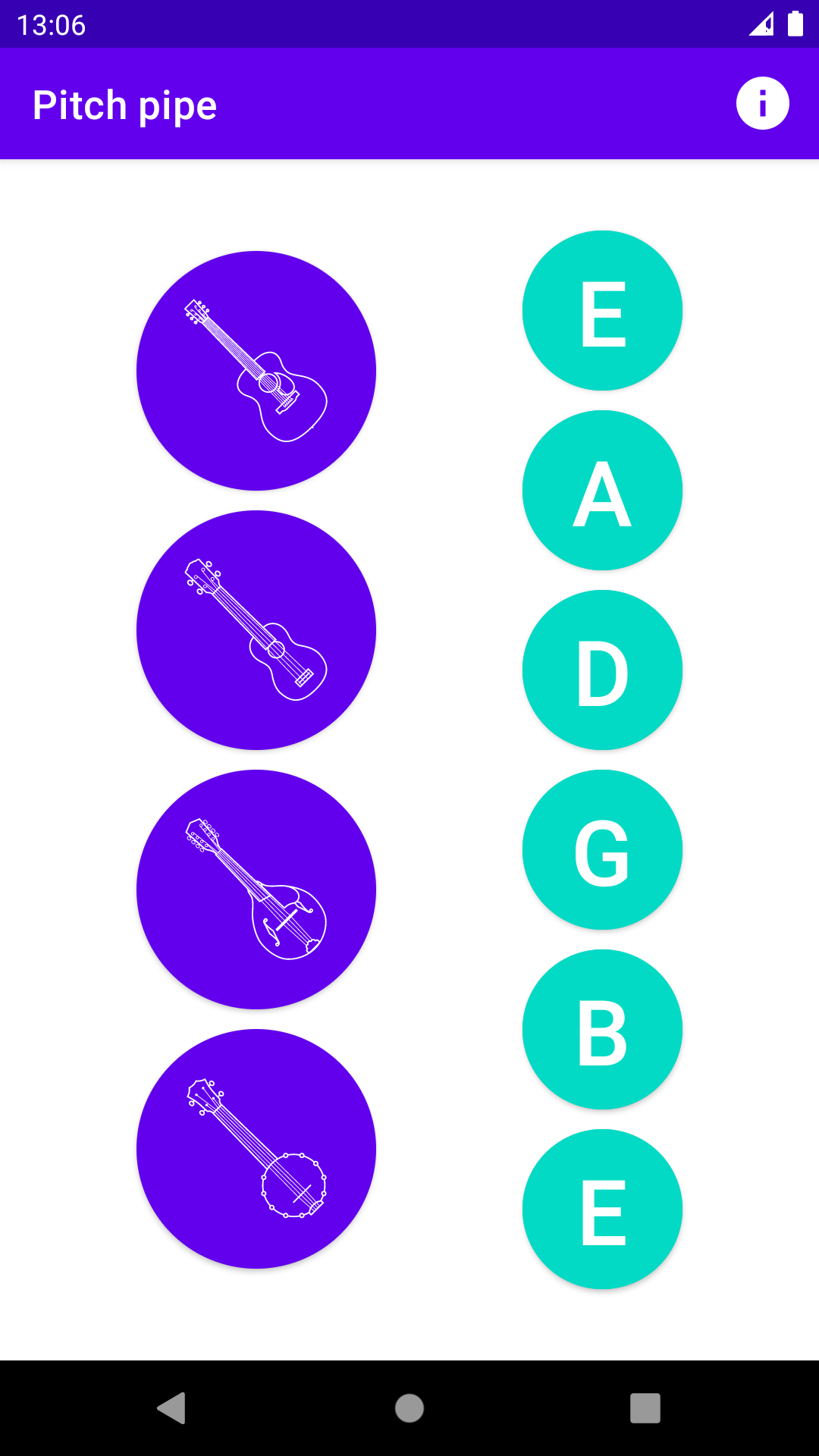Choose the ukulele instrument button
The image size is (819, 1456).
click(x=256, y=630)
